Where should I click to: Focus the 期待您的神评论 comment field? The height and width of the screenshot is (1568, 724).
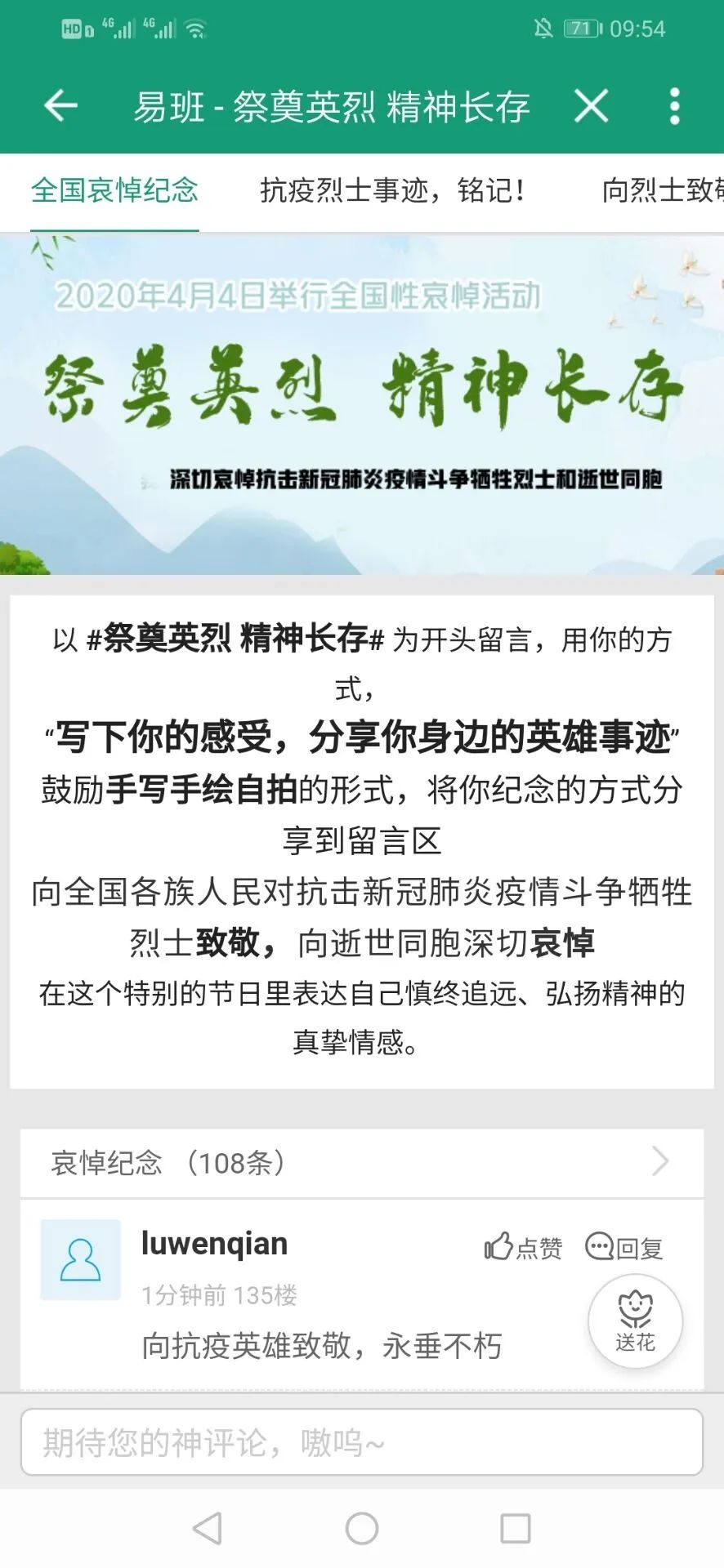point(361,1442)
